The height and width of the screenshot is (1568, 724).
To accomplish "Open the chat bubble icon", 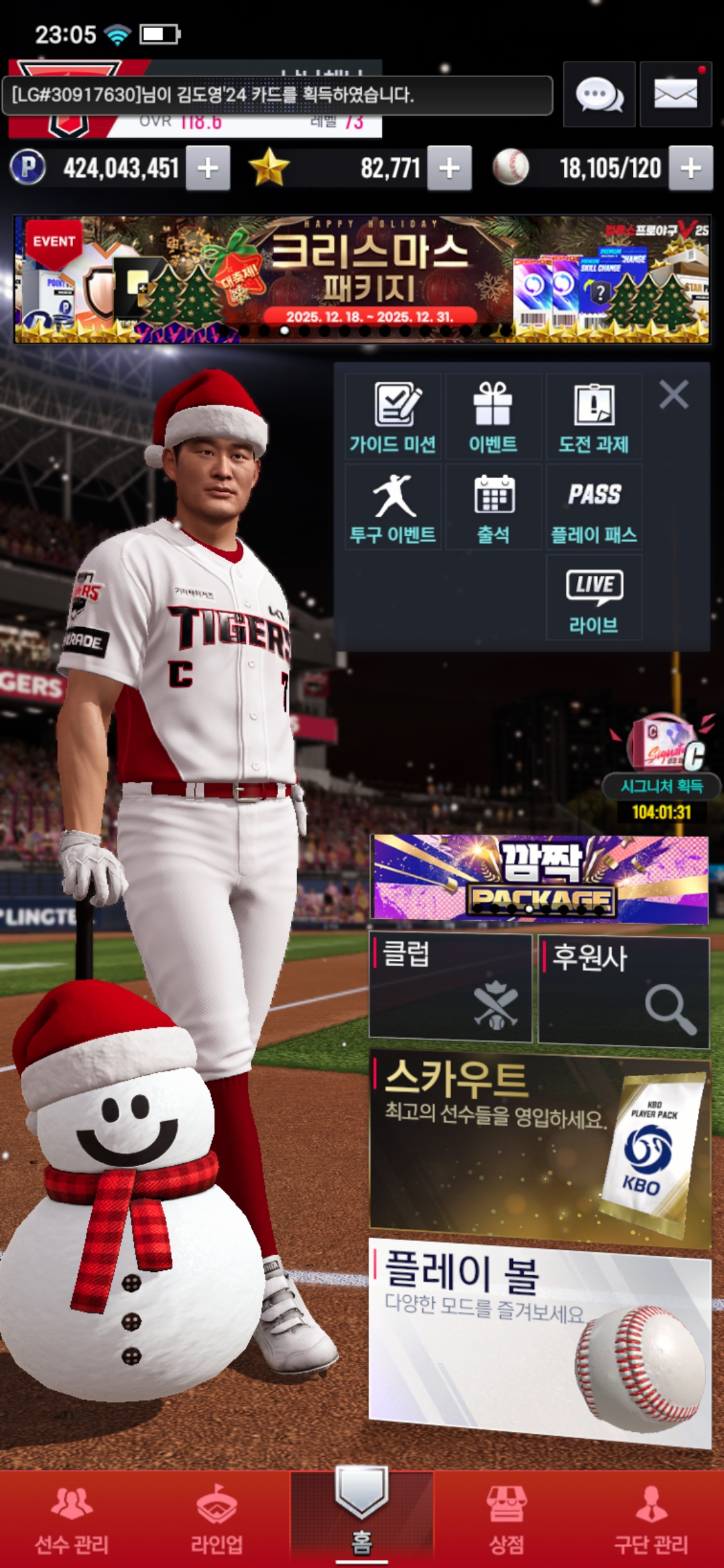I will (599, 94).
